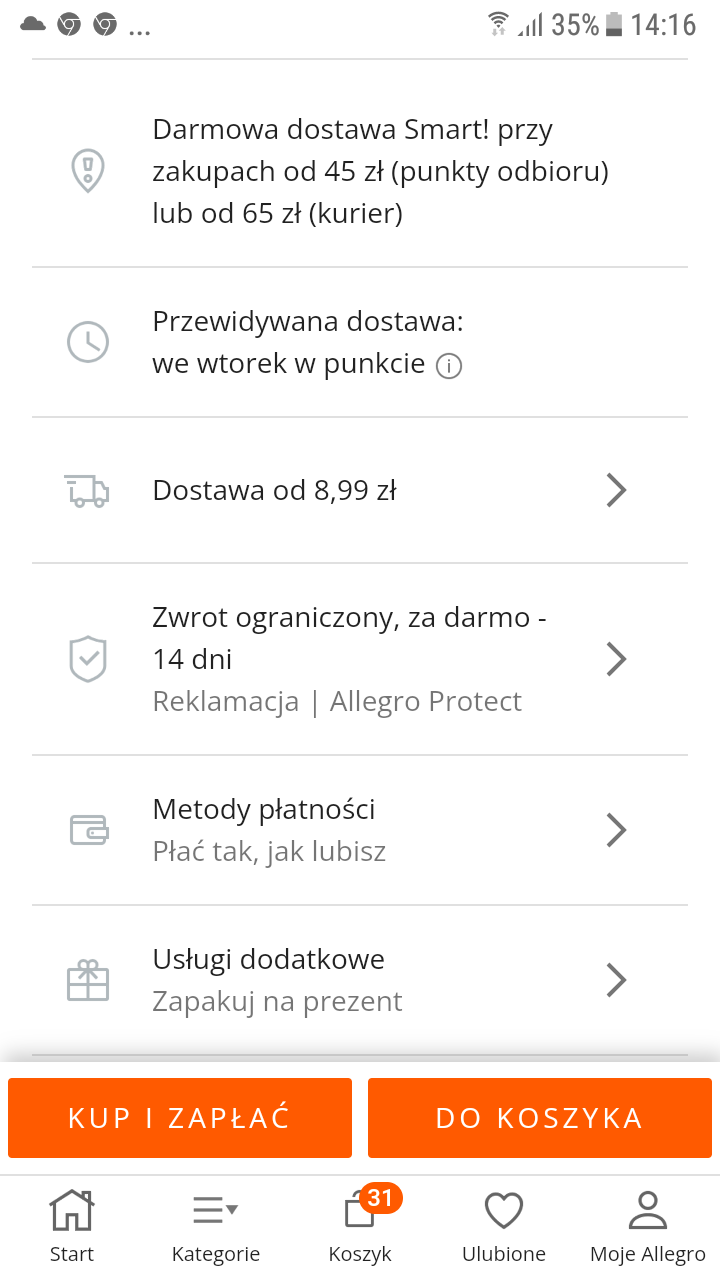Open Usługi dodatkowe gift wrapping
720x1280 pixels.
[360, 980]
